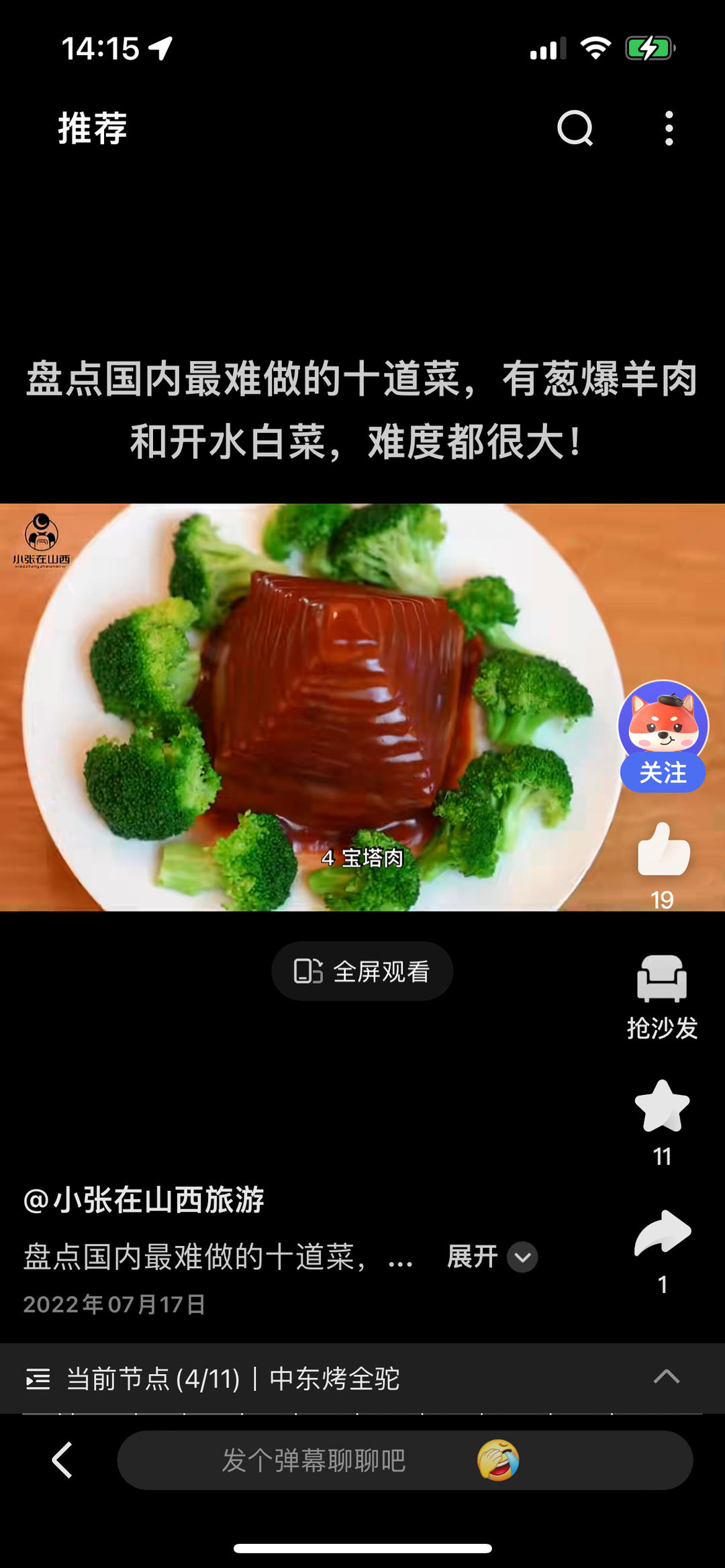
Task: Open the search magnifier icon
Action: [x=575, y=127]
